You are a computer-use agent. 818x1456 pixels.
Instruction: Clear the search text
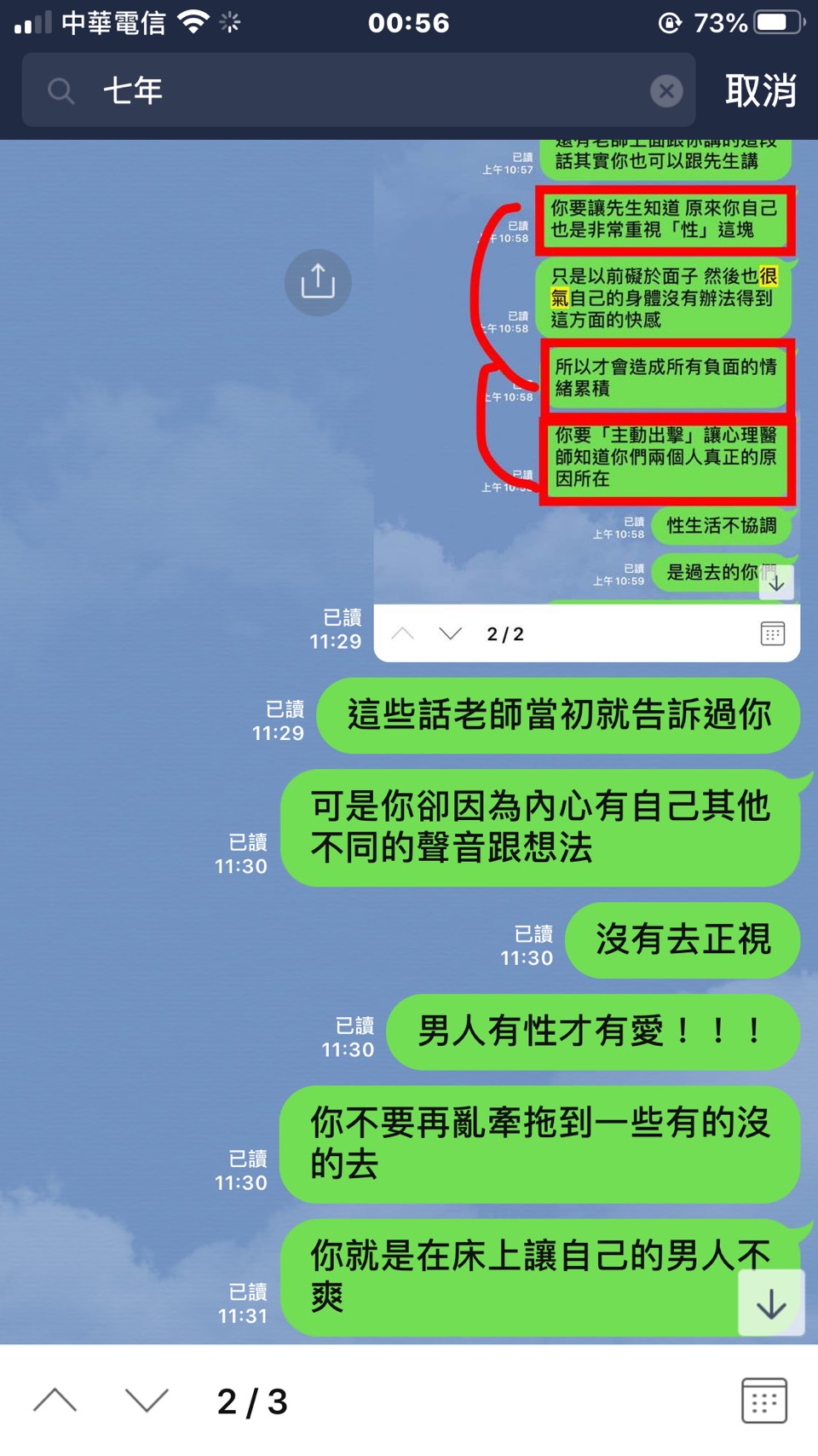pos(666,90)
